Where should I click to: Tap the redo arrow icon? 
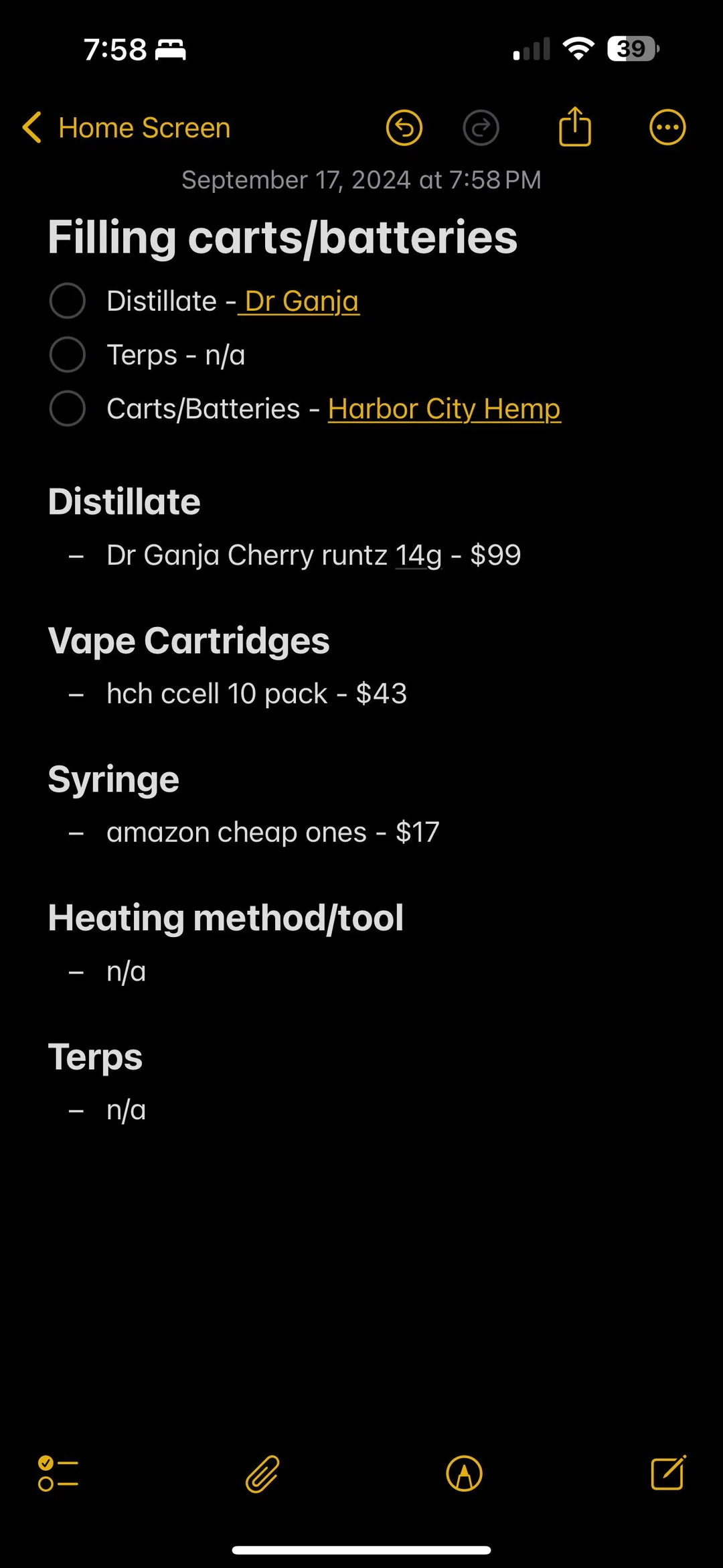(481, 127)
